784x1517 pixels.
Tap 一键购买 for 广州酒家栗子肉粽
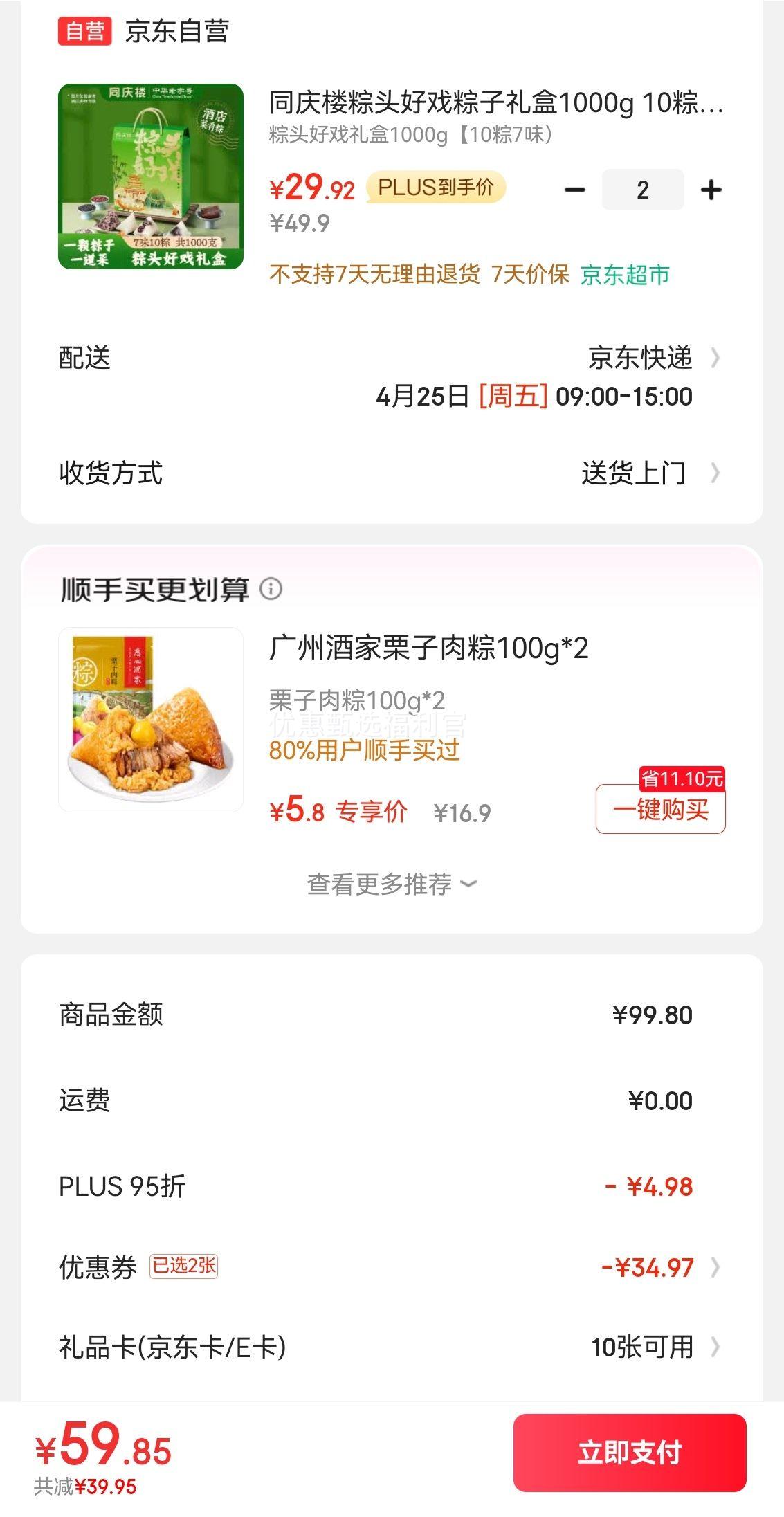[x=661, y=809]
